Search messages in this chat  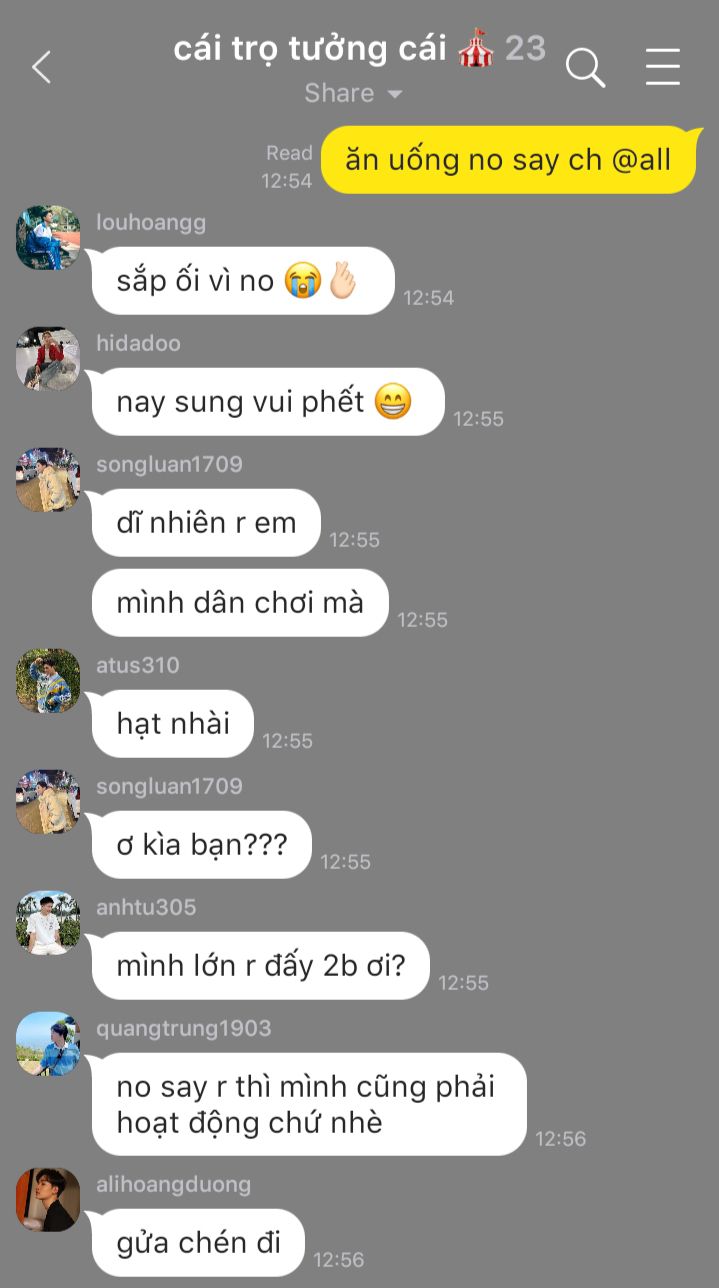585,68
